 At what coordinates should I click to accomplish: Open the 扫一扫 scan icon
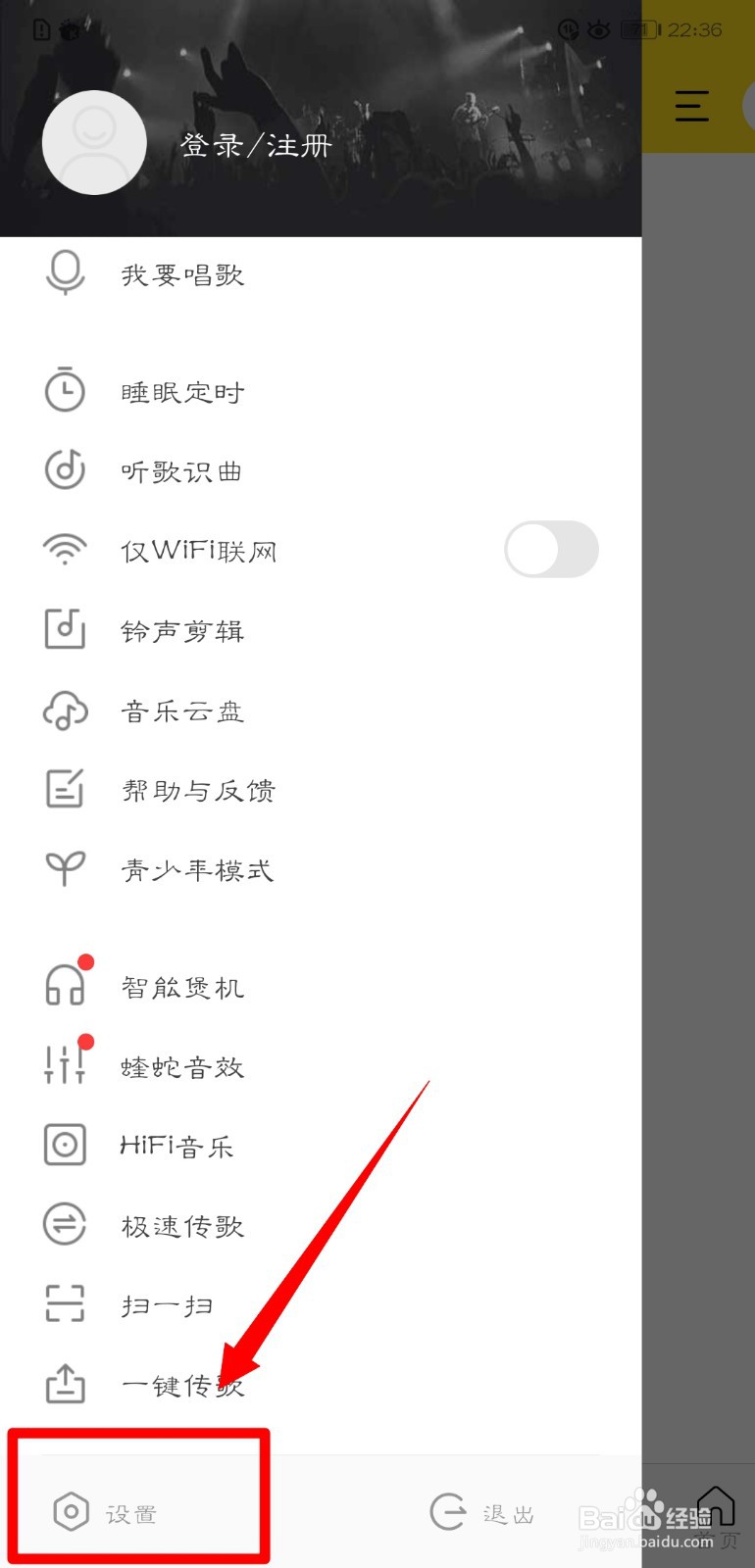click(65, 1304)
